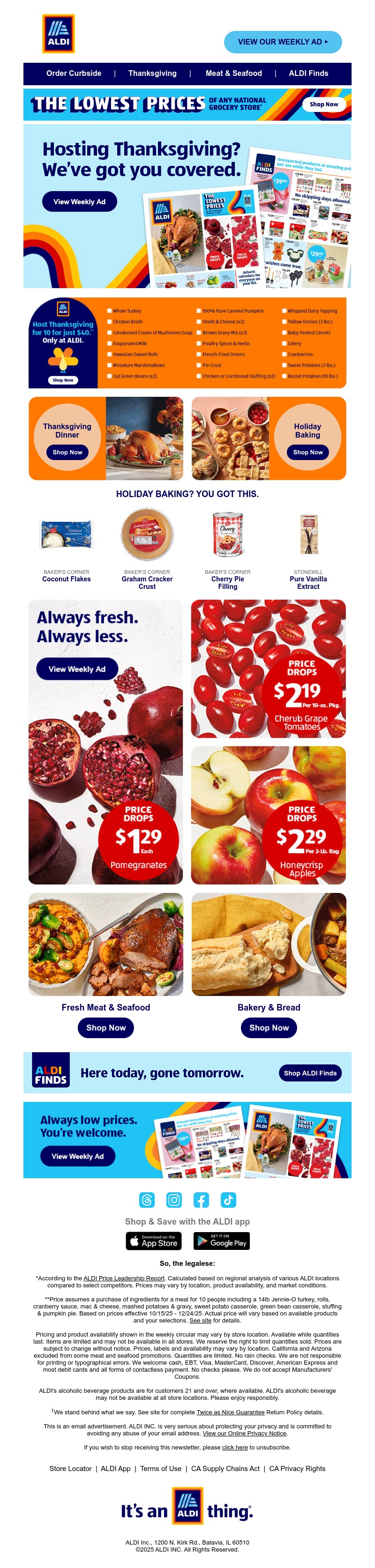Tap the View Our Weekly Ad button
375x1568 pixels.
[283, 42]
